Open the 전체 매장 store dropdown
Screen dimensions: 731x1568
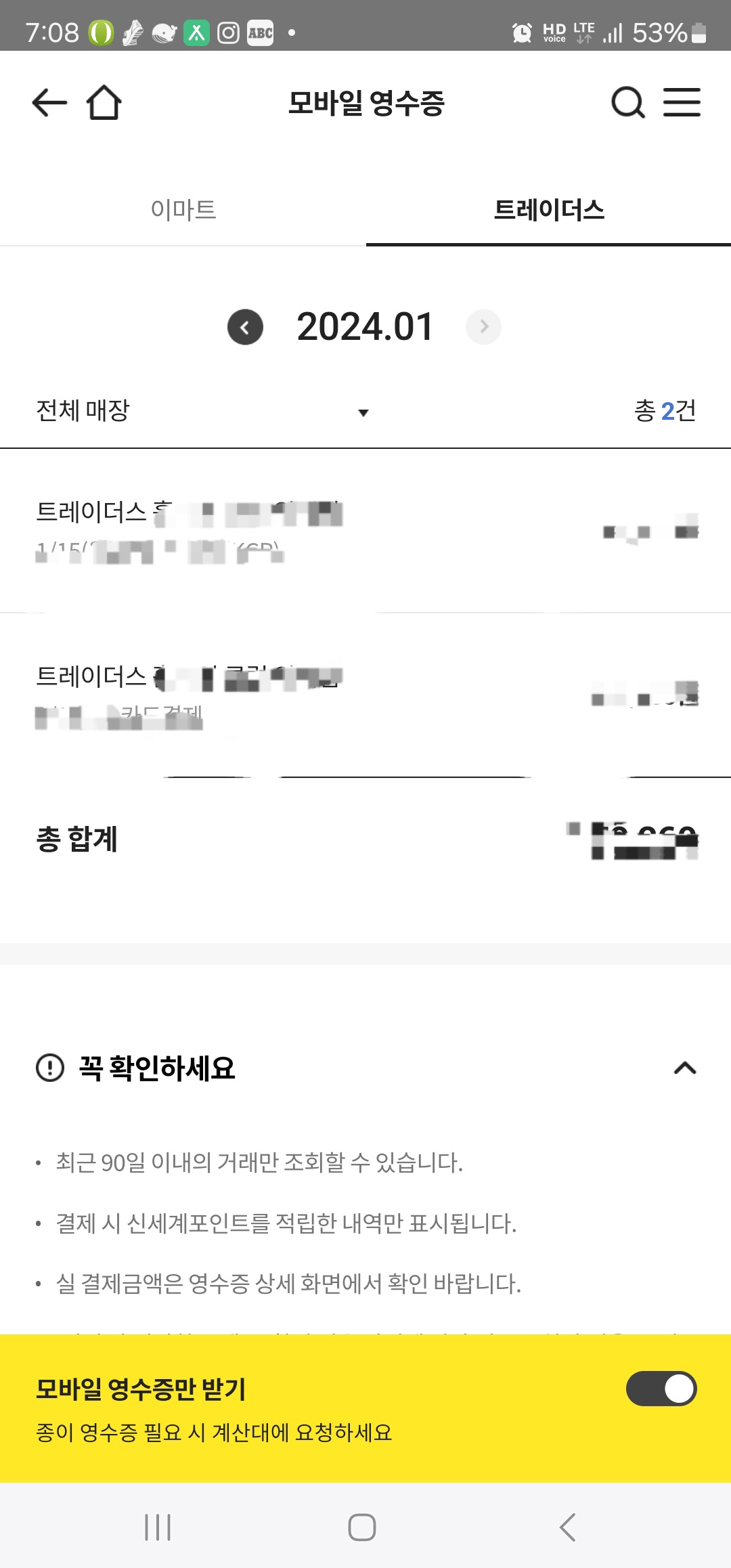tap(203, 411)
